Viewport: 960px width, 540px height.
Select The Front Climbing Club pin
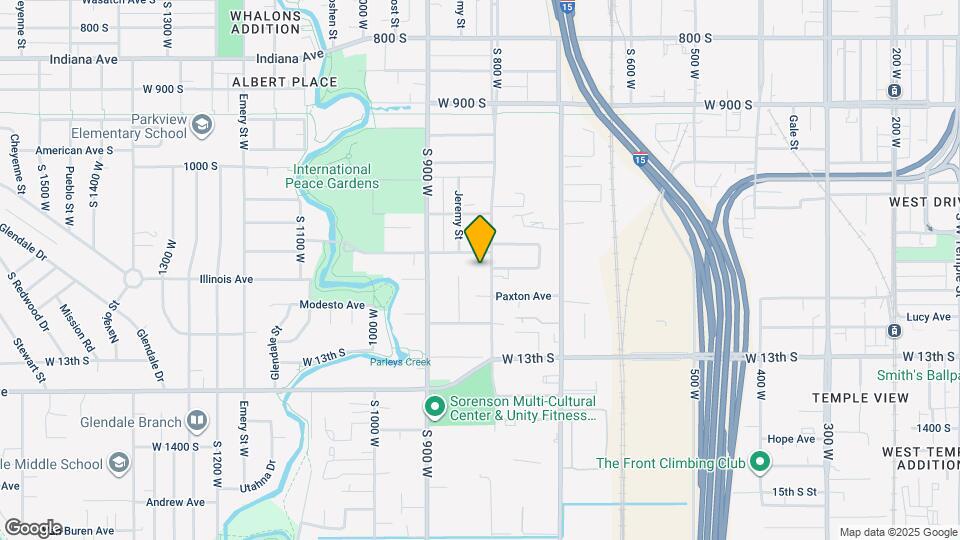[x=760, y=463]
